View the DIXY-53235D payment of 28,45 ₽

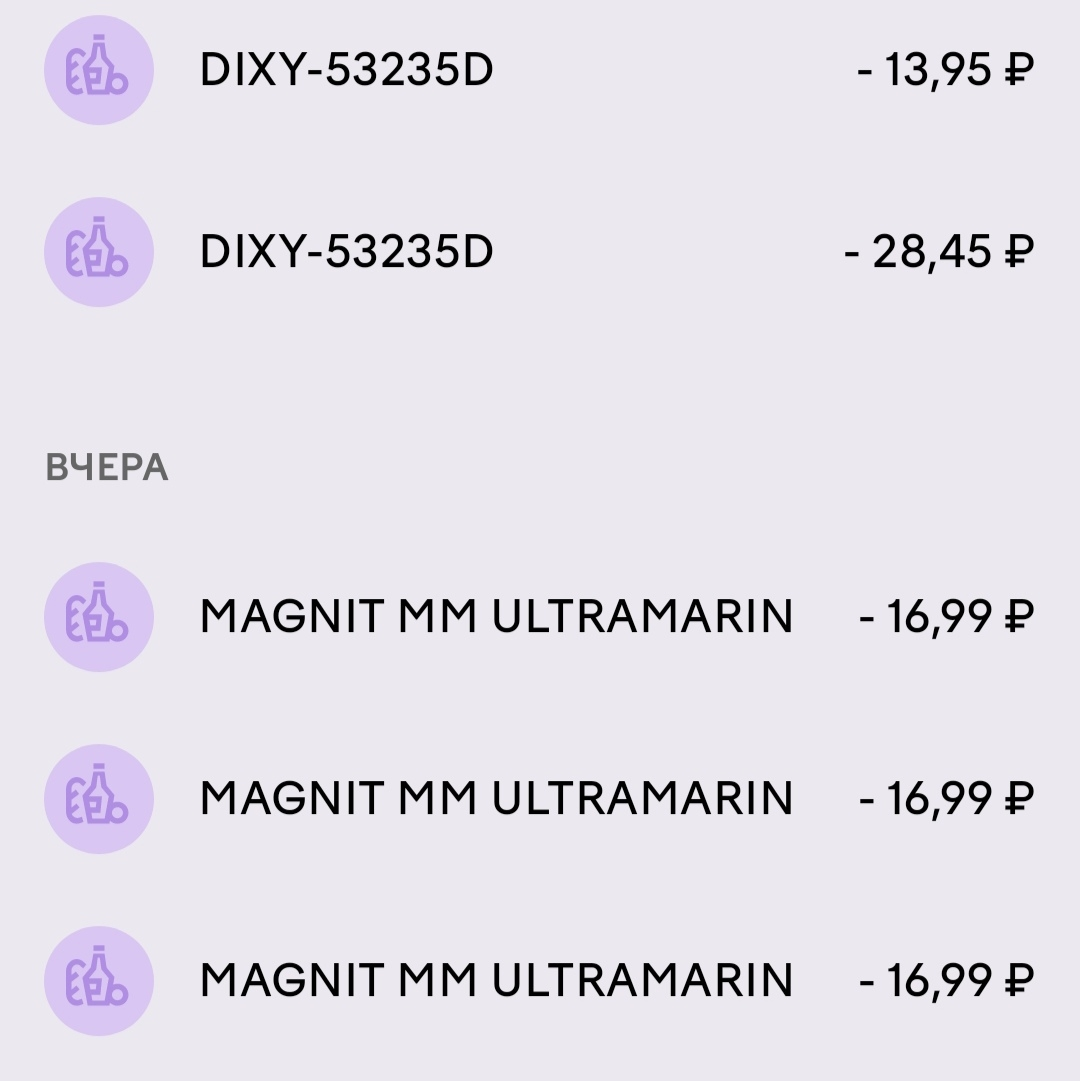540,252
